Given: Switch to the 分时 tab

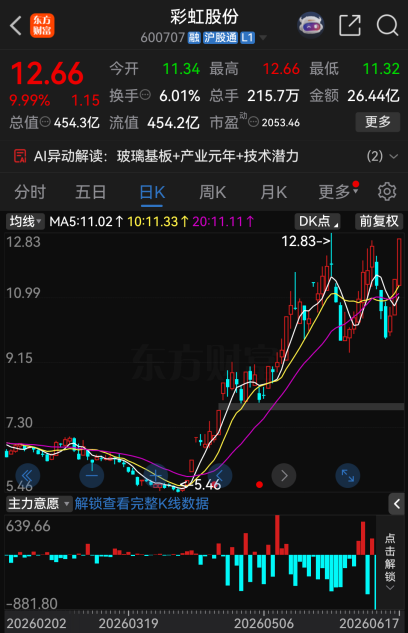Looking at the screenshot, I should coord(30,192).
